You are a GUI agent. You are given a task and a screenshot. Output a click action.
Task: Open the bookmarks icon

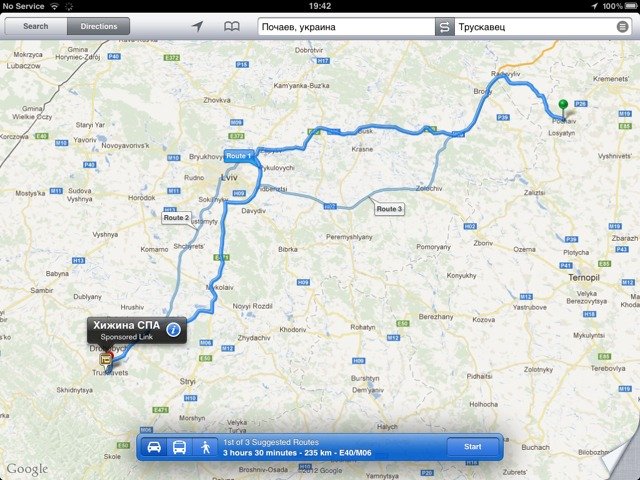point(231,26)
